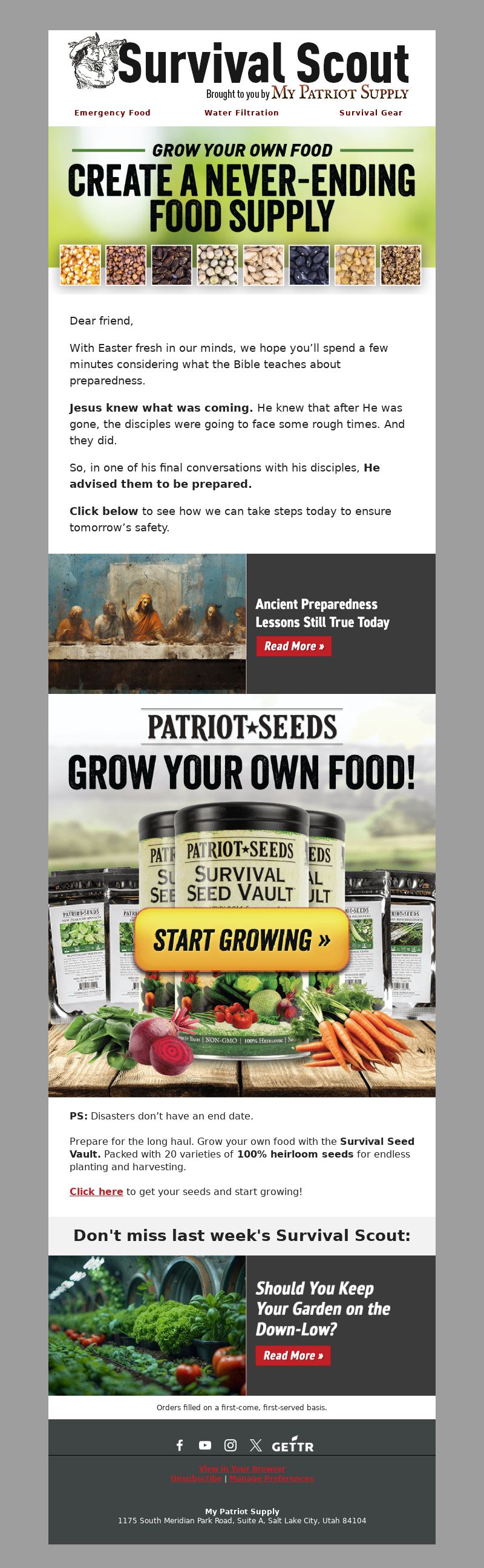
Task: Open the Survival Gear link
Action: pyautogui.click(x=371, y=112)
